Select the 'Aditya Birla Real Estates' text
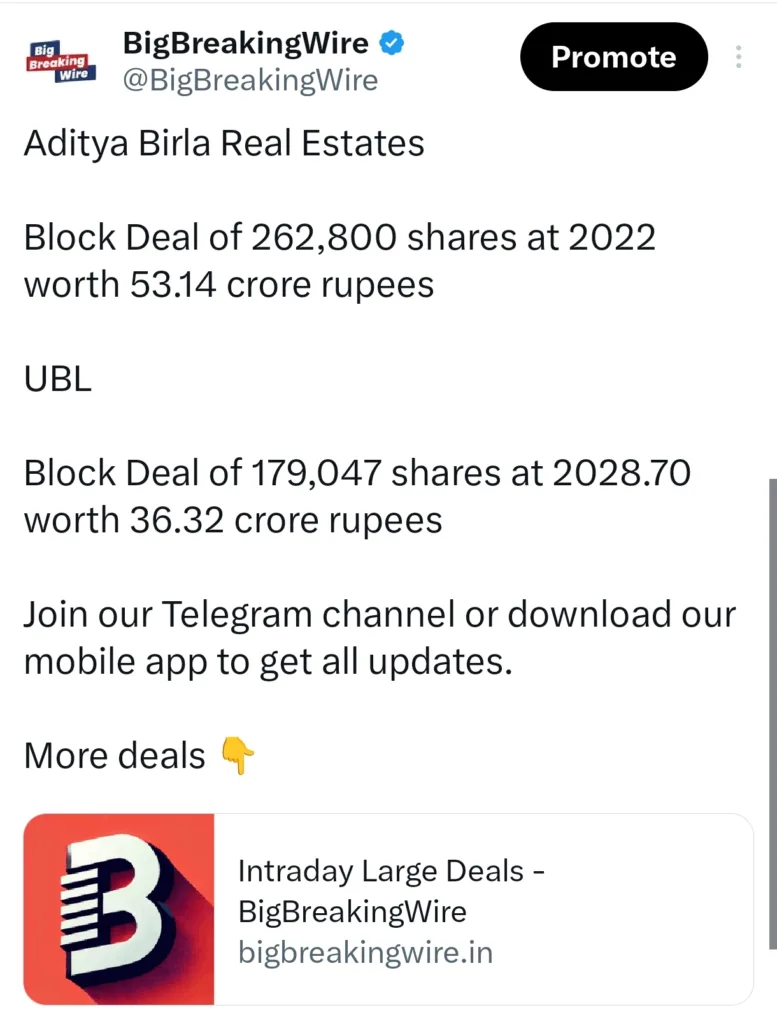 [x=224, y=143]
